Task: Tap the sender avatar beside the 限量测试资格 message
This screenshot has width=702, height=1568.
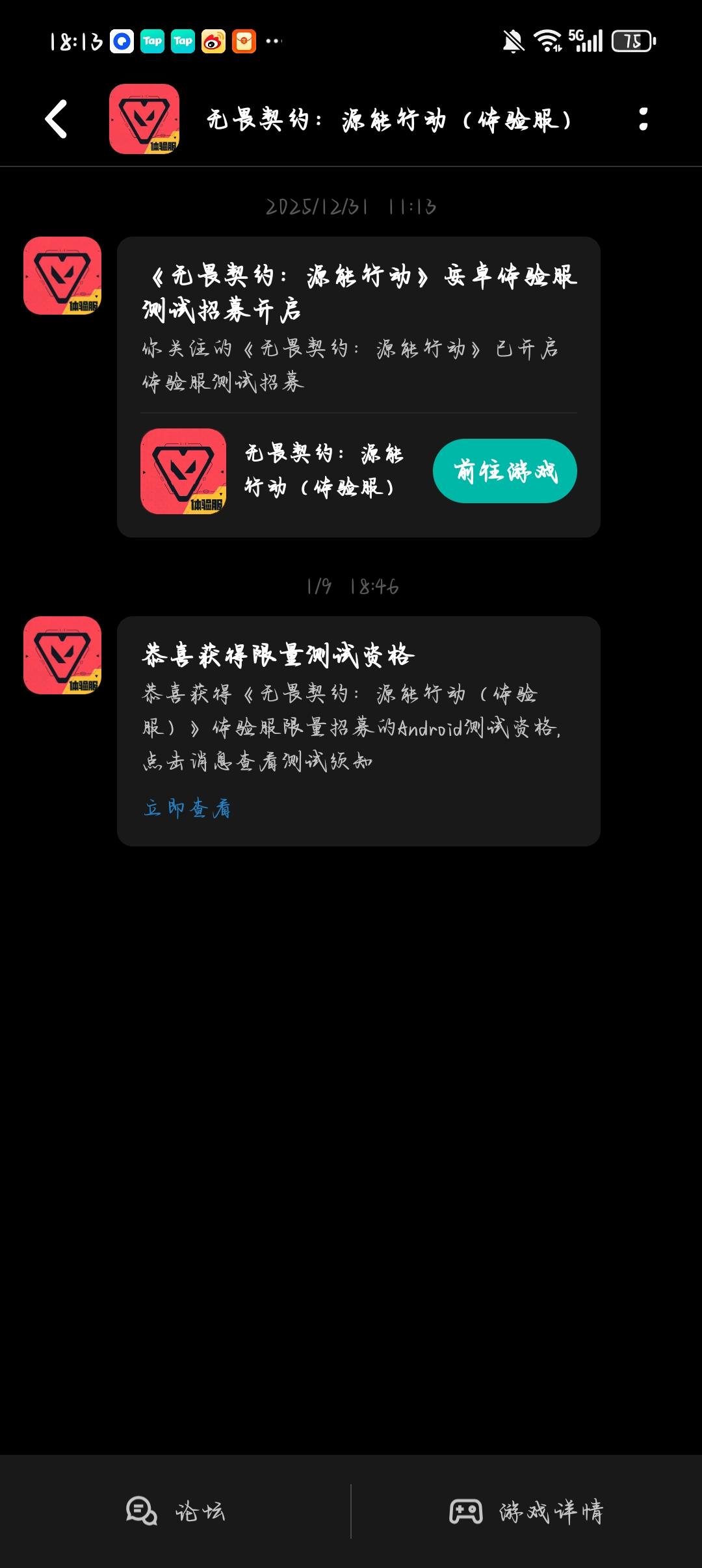Action: (x=62, y=655)
